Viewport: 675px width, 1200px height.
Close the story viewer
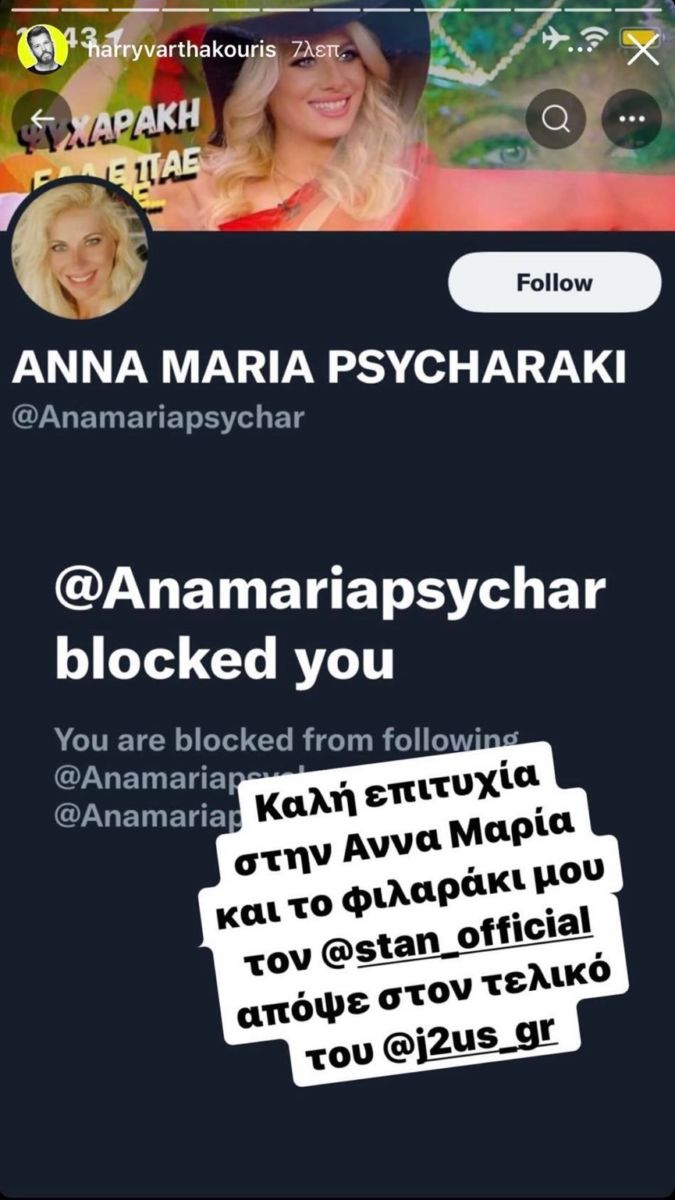coord(641,47)
